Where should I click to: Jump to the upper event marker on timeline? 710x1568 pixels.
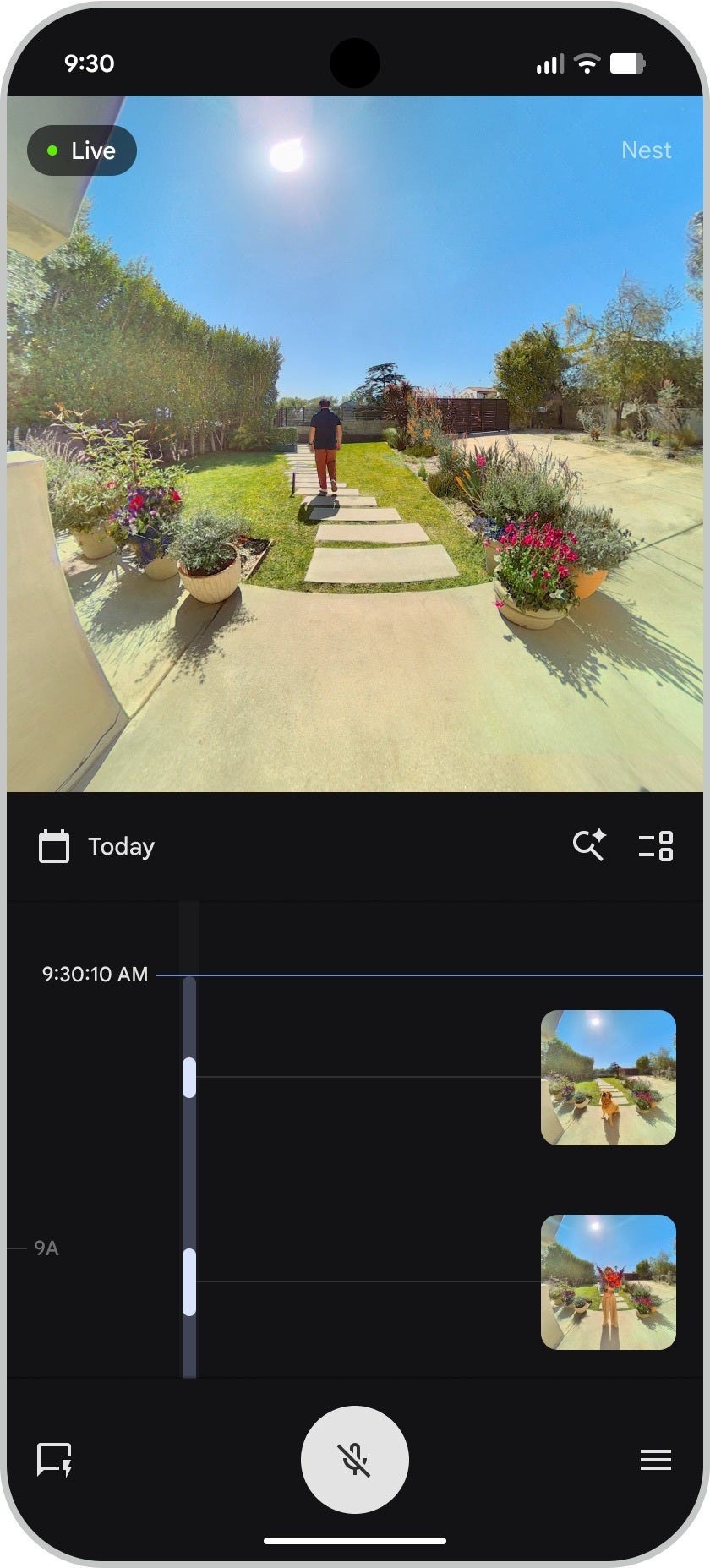click(x=189, y=1078)
